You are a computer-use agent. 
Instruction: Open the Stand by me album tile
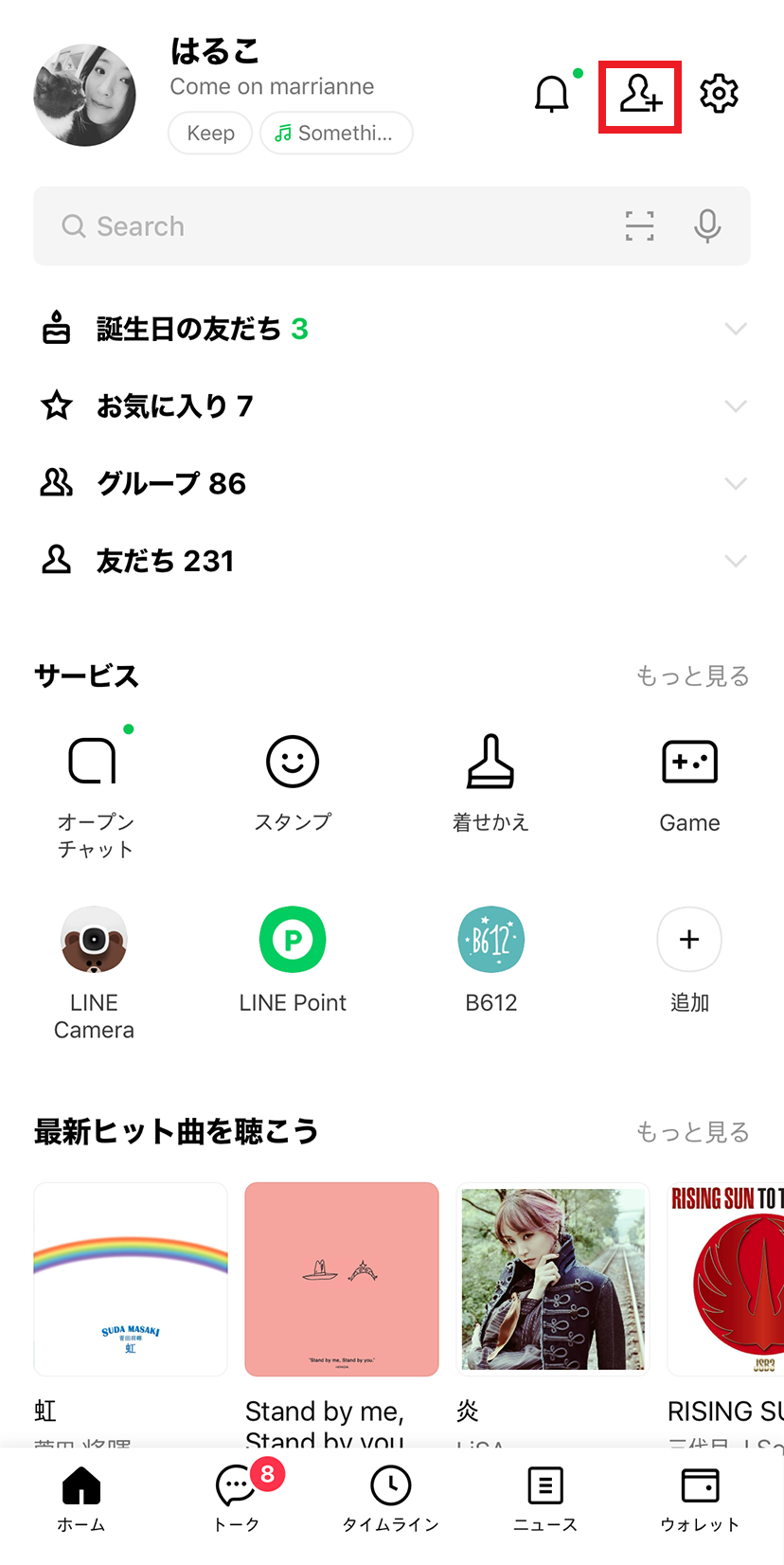(x=342, y=1279)
